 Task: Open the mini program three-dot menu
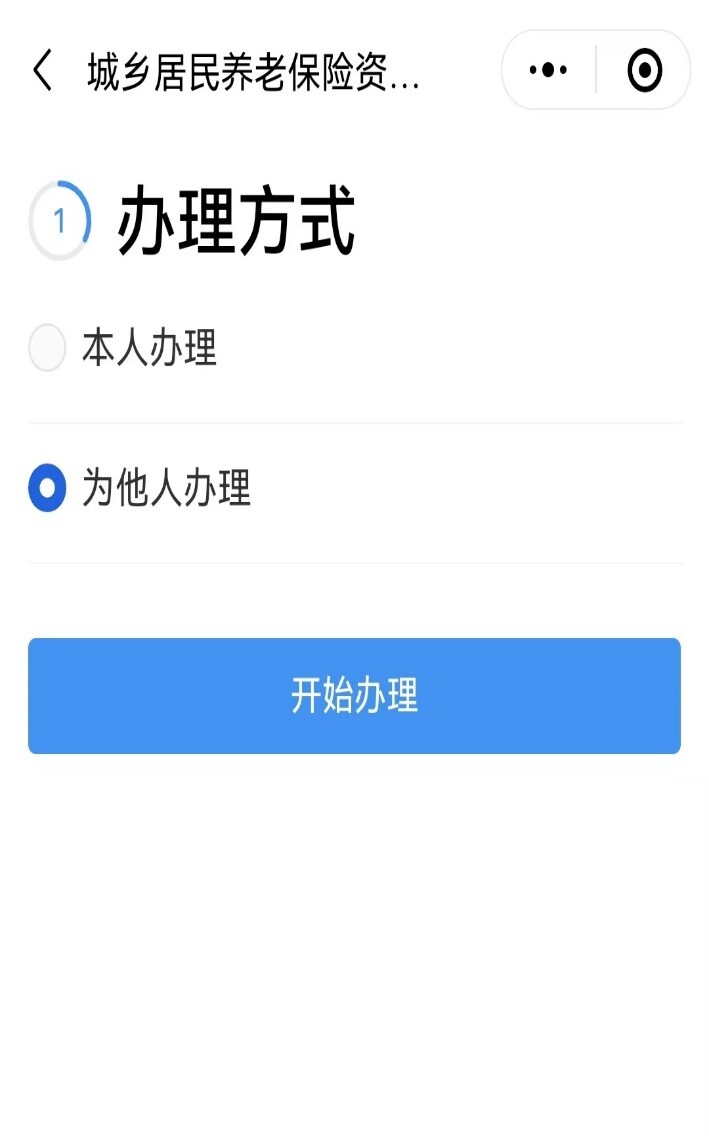pyautogui.click(x=548, y=70)
